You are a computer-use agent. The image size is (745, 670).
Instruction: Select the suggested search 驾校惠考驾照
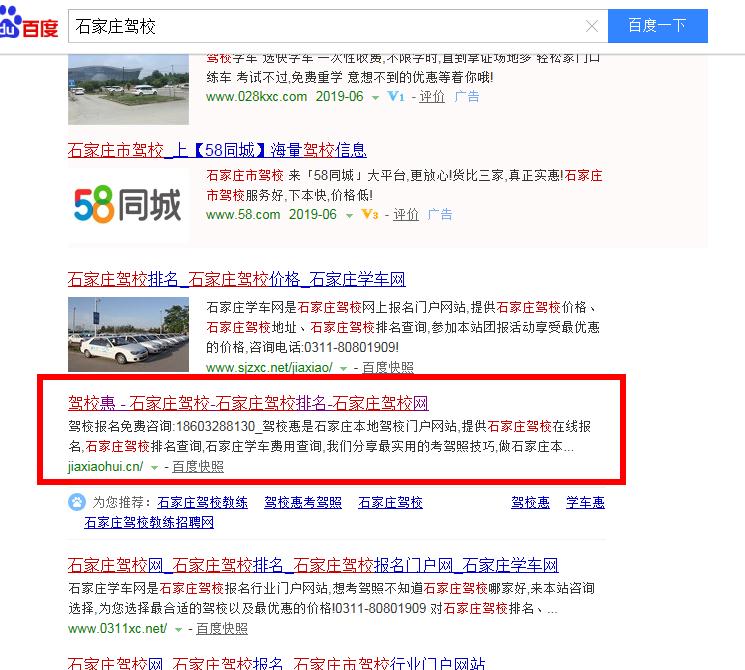click(x=303, y=502)
